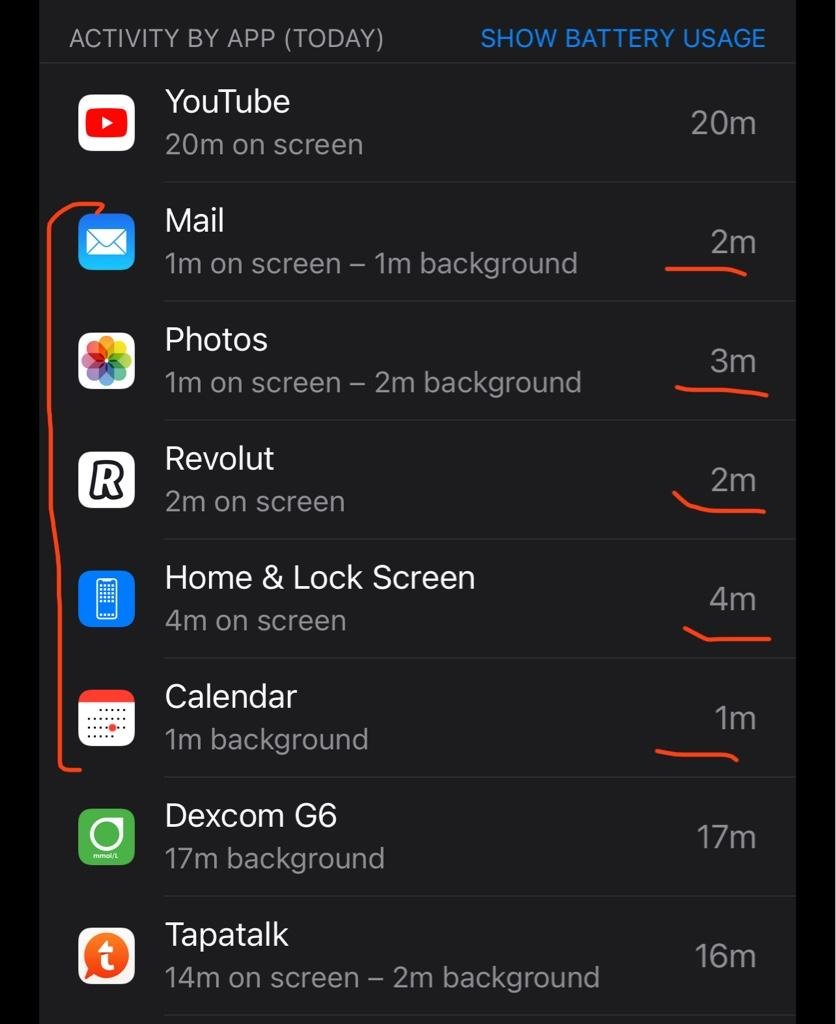This screenshot has width=836, height=1024.
Task: Tap the Revolut activity row
Action: point(416,480)
